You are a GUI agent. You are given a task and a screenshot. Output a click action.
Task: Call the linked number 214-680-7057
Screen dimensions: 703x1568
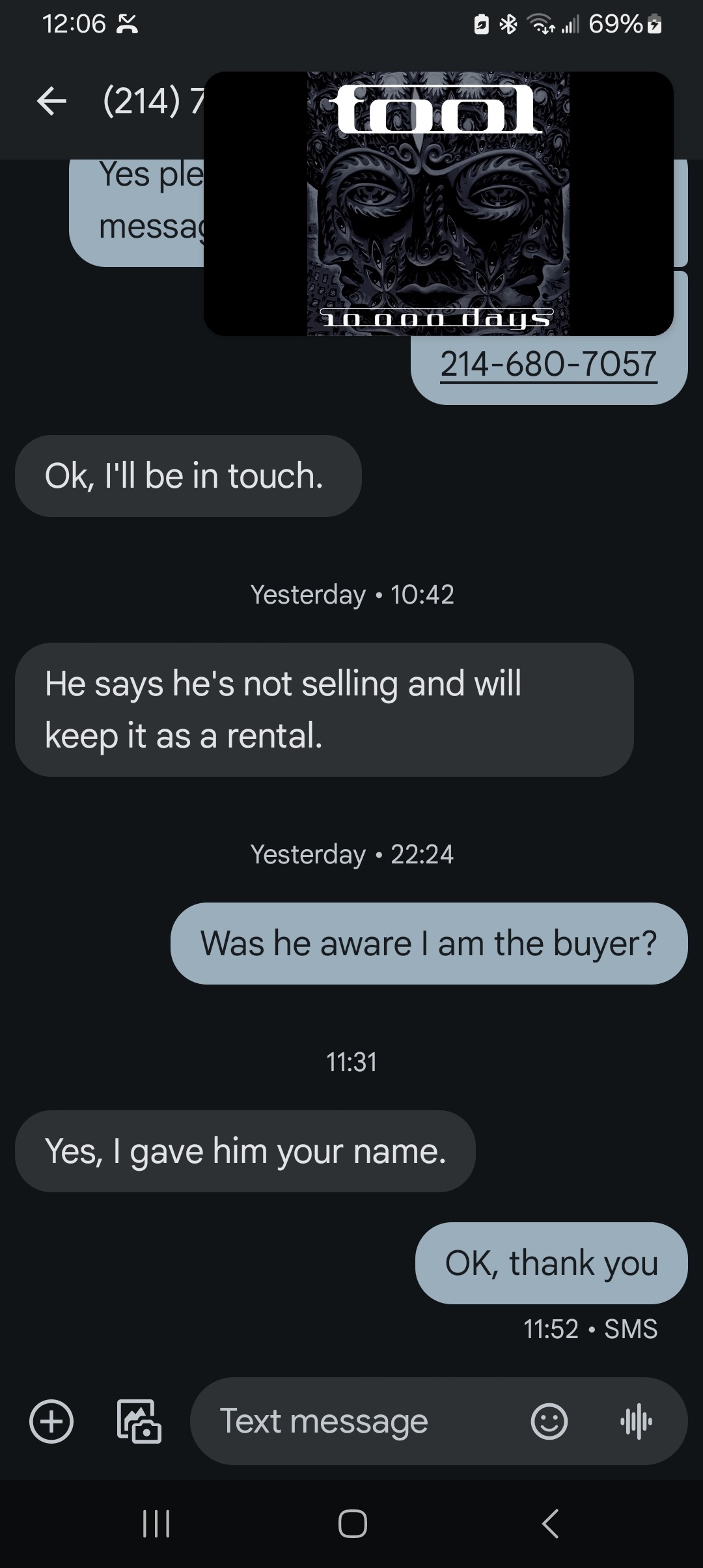click(548, 365)
